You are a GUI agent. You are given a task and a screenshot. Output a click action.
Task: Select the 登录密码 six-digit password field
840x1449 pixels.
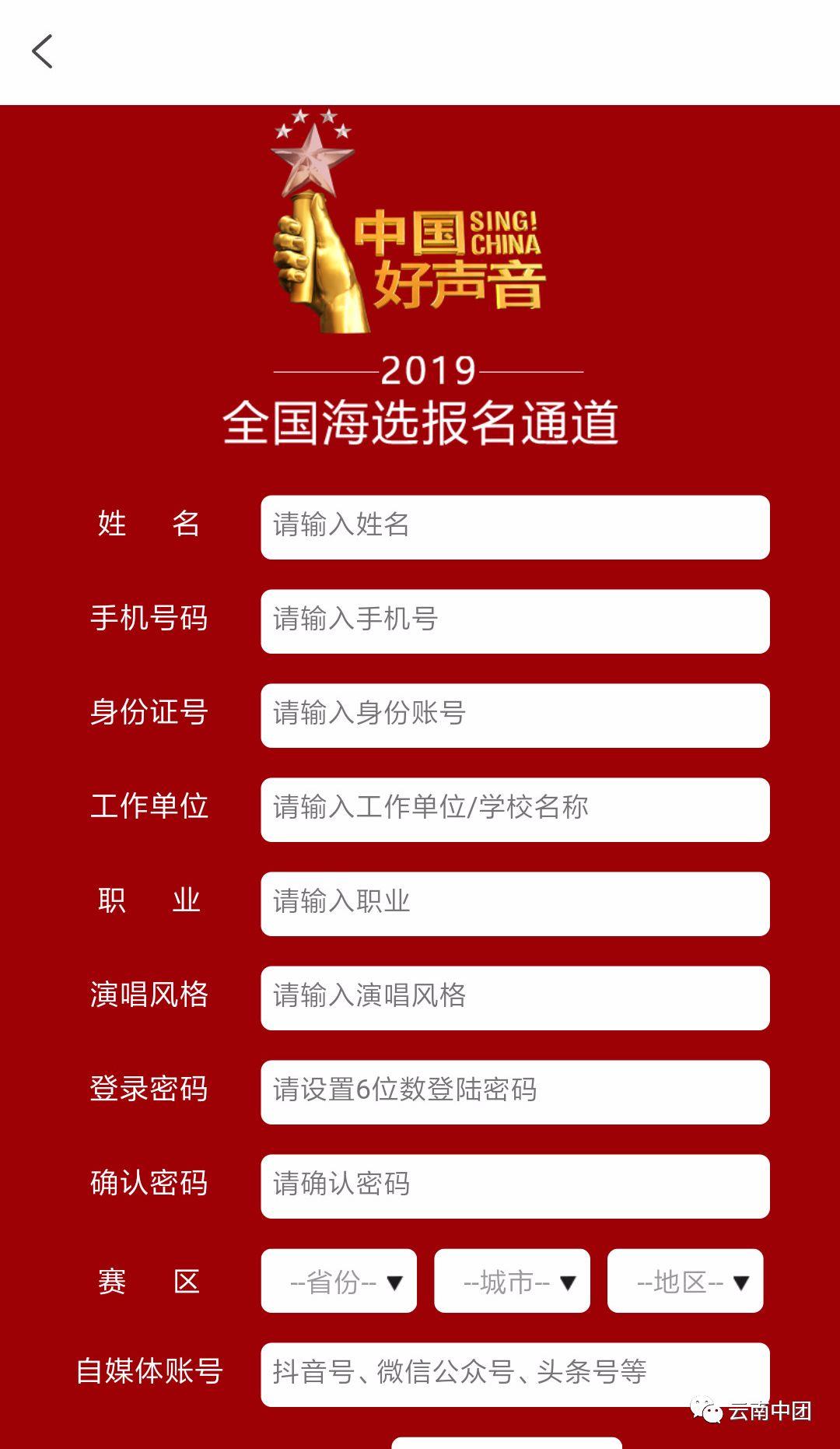pyautogui.click(x=514, y=1091)
